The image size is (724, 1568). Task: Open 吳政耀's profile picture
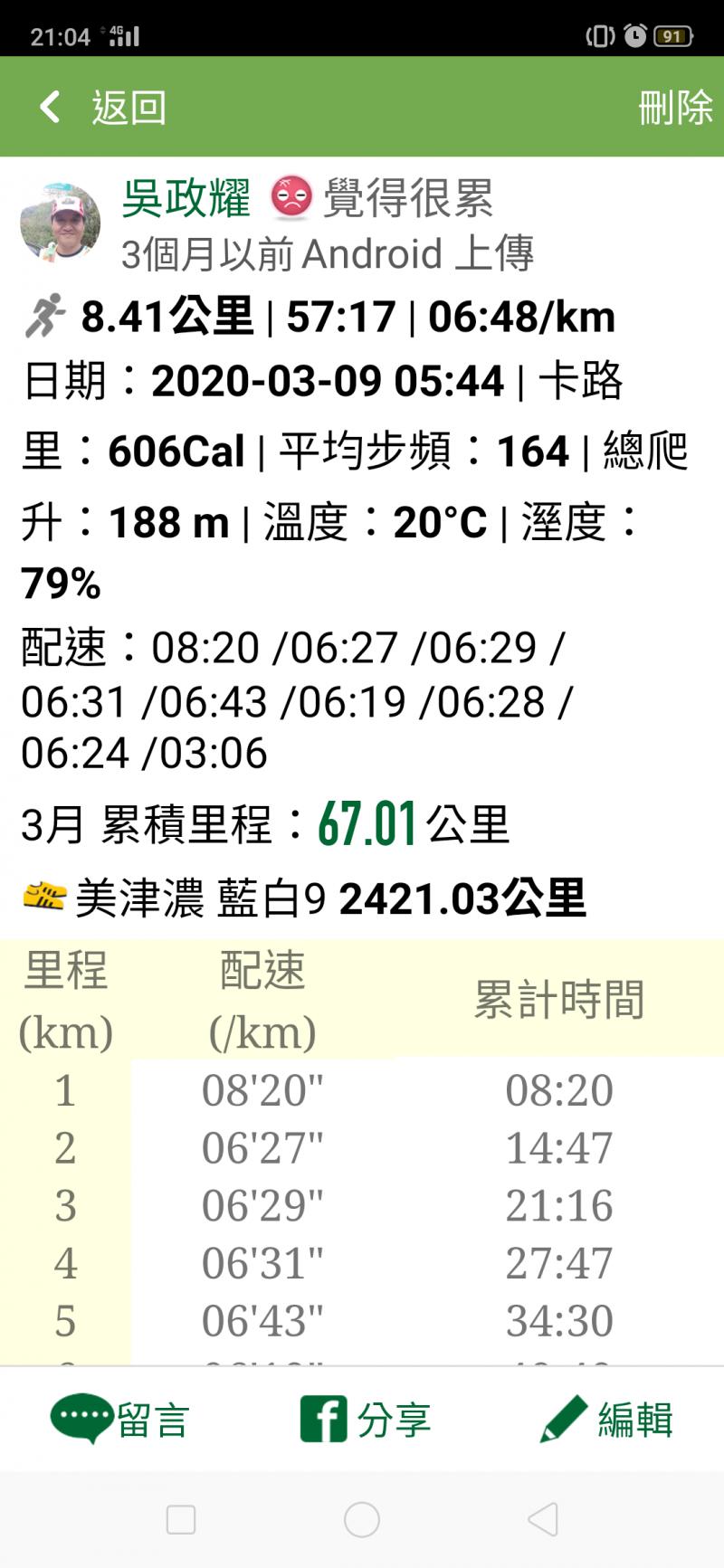[x=60, y=223]
